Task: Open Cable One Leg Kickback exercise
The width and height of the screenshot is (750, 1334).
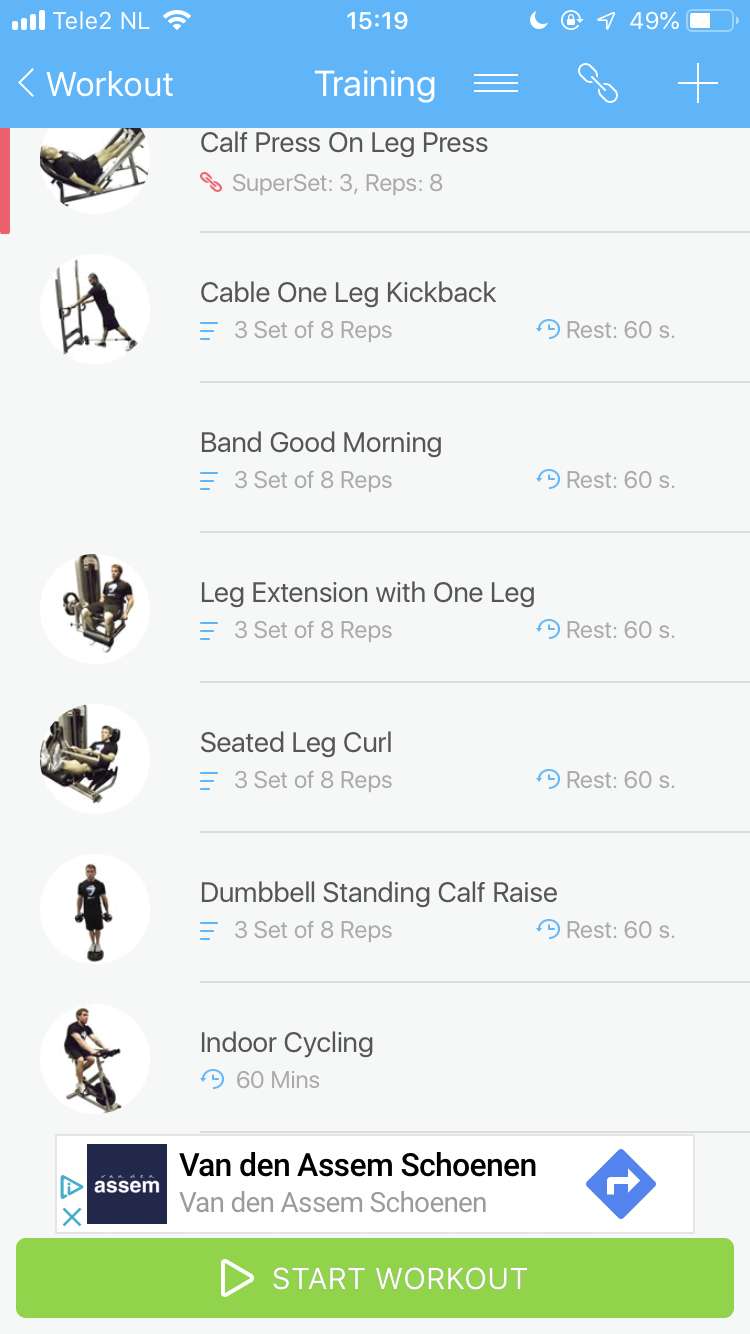Action: (375, 308)
